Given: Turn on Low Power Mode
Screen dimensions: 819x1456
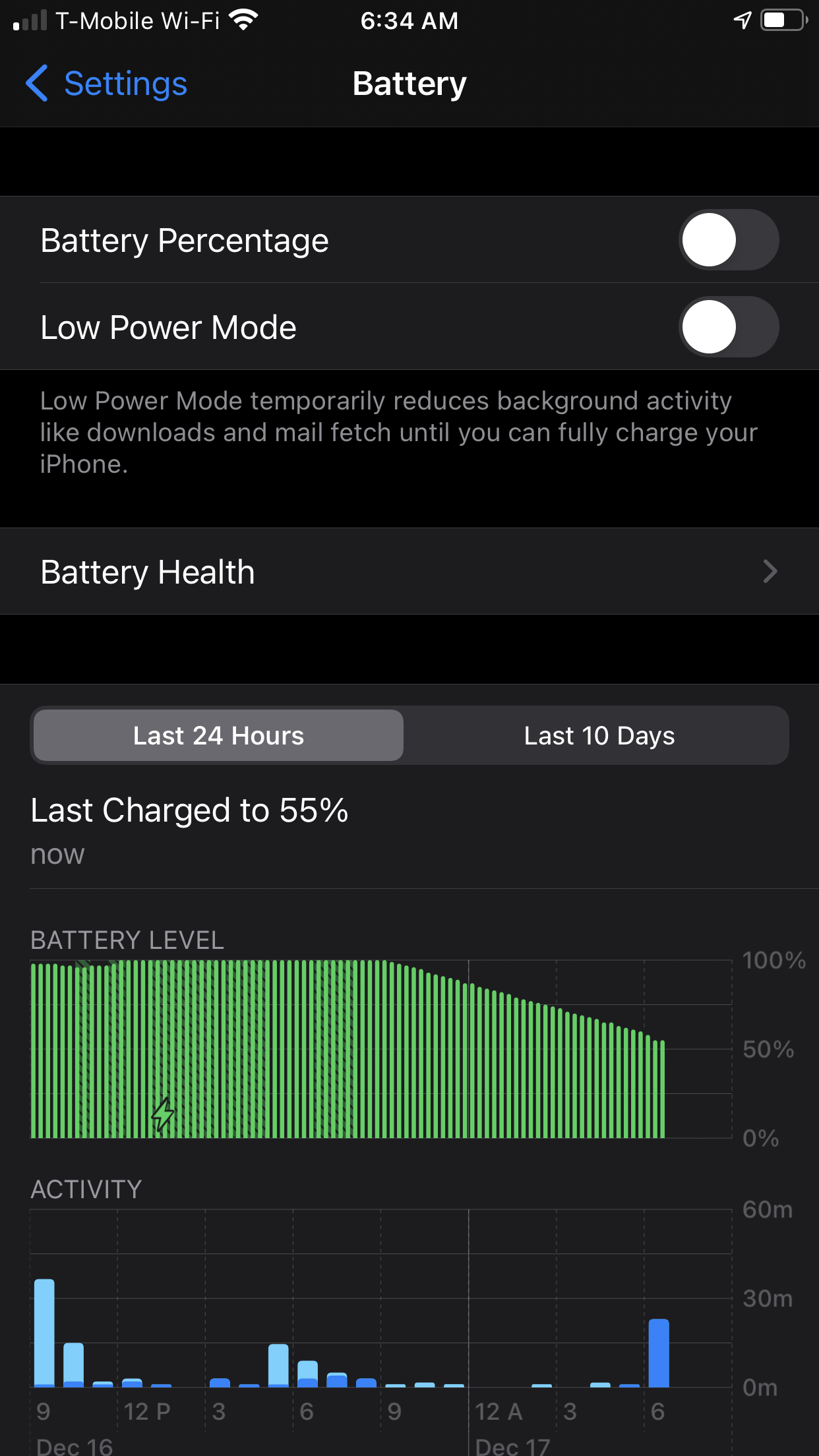Looking at the screenshot, I should coord(727,326).
